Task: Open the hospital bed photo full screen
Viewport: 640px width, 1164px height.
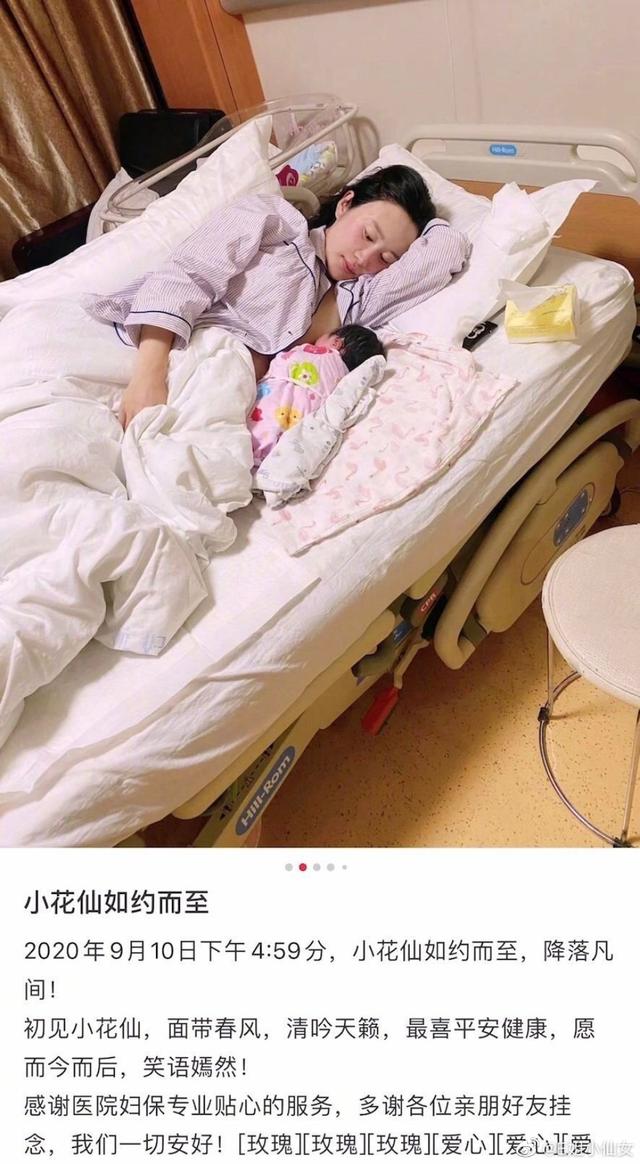Action: (320, 420)
